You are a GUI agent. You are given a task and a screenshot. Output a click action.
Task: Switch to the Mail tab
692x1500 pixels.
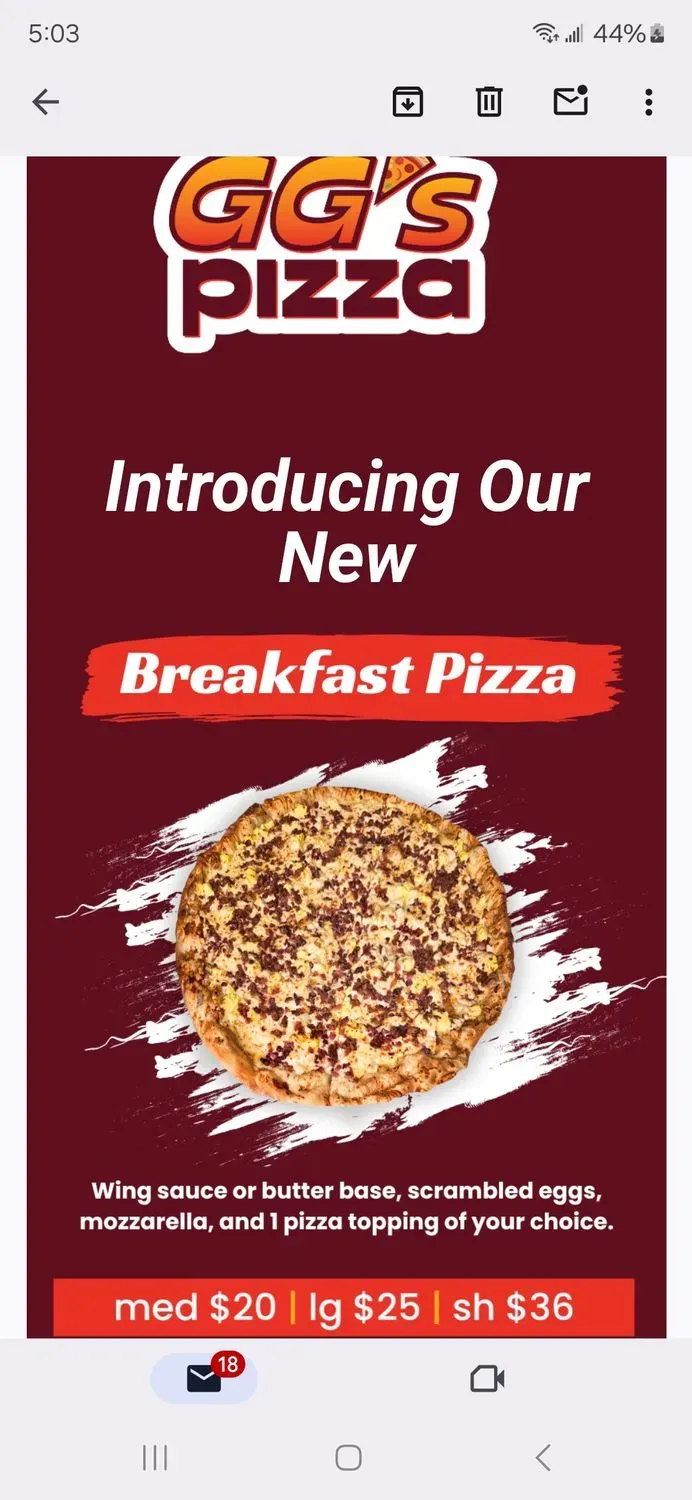click(x=204, y=1379)
